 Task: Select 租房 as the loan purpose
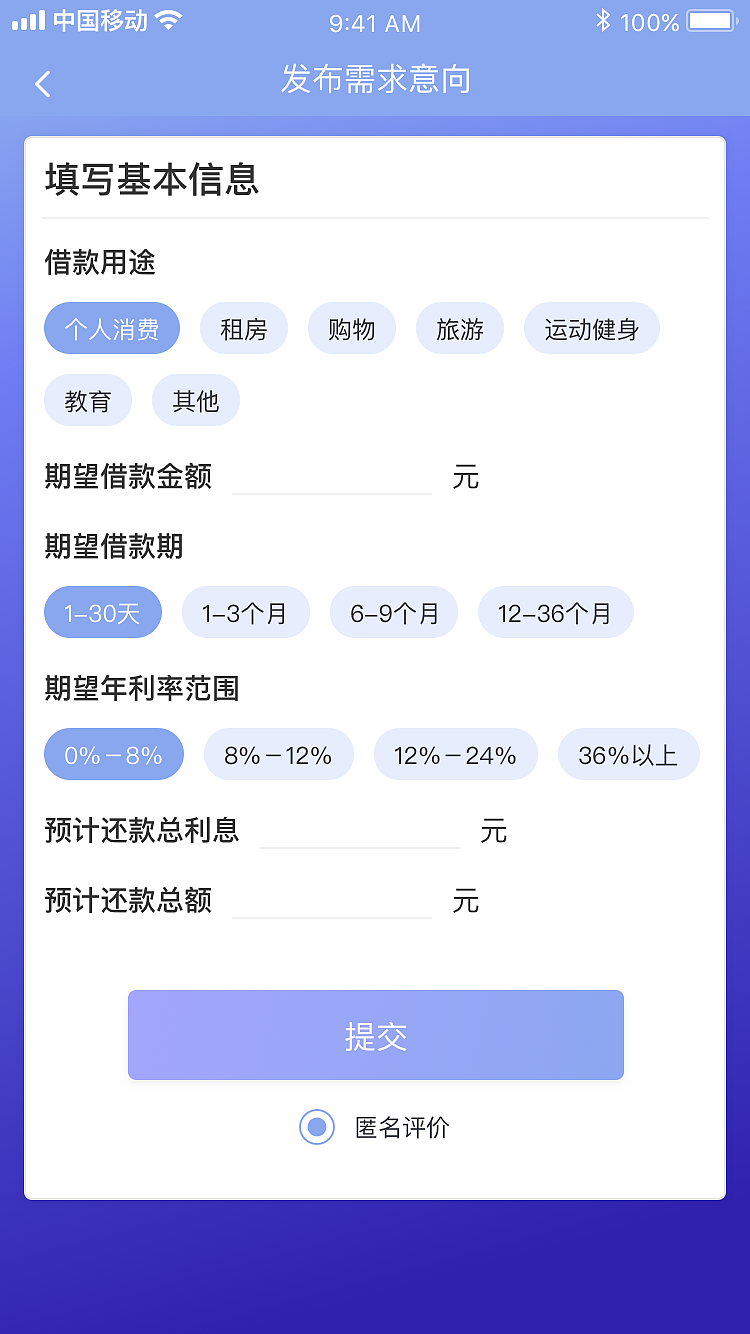pos(244,328)
